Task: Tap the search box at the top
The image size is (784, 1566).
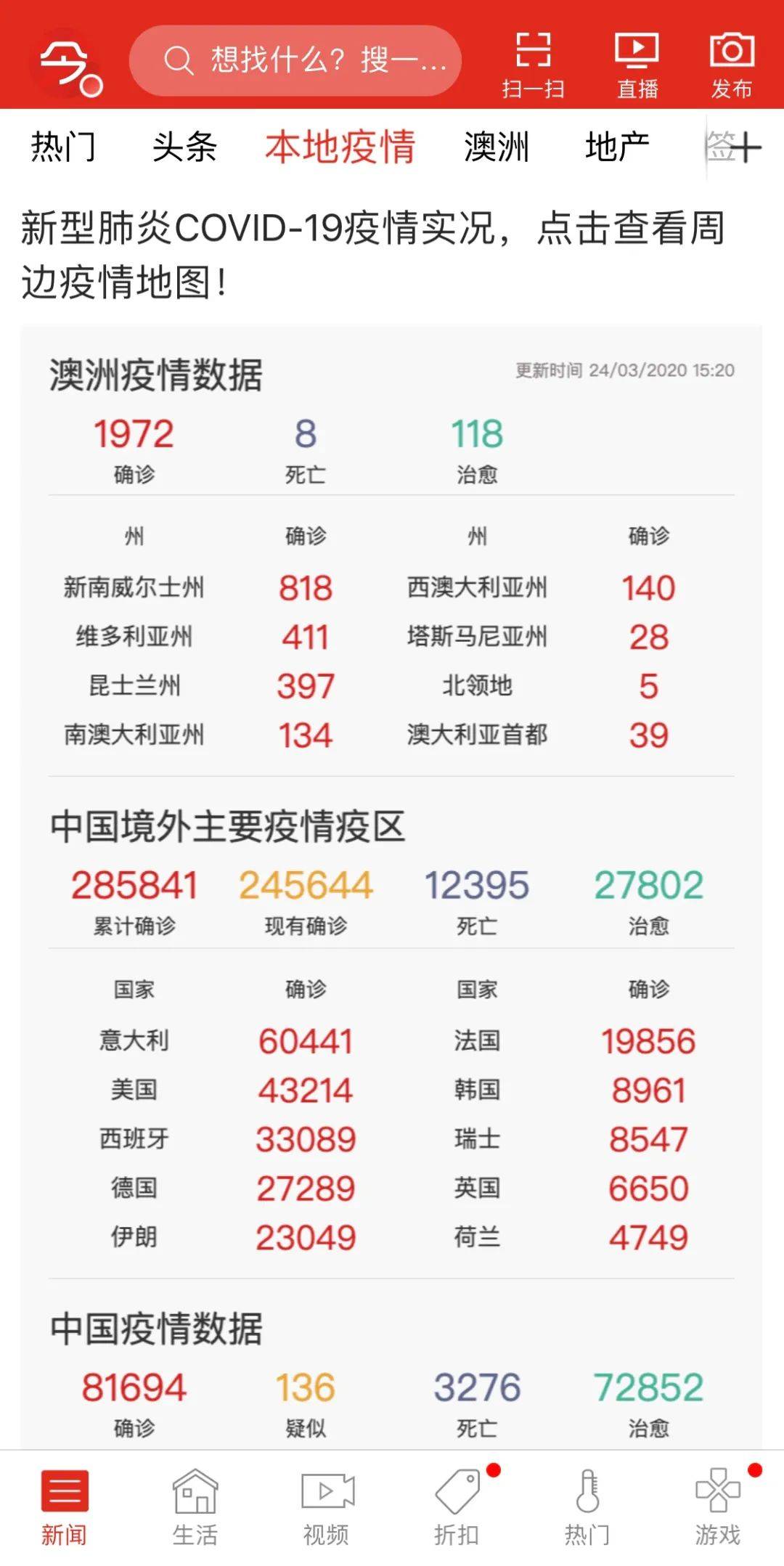Action: 295,61
